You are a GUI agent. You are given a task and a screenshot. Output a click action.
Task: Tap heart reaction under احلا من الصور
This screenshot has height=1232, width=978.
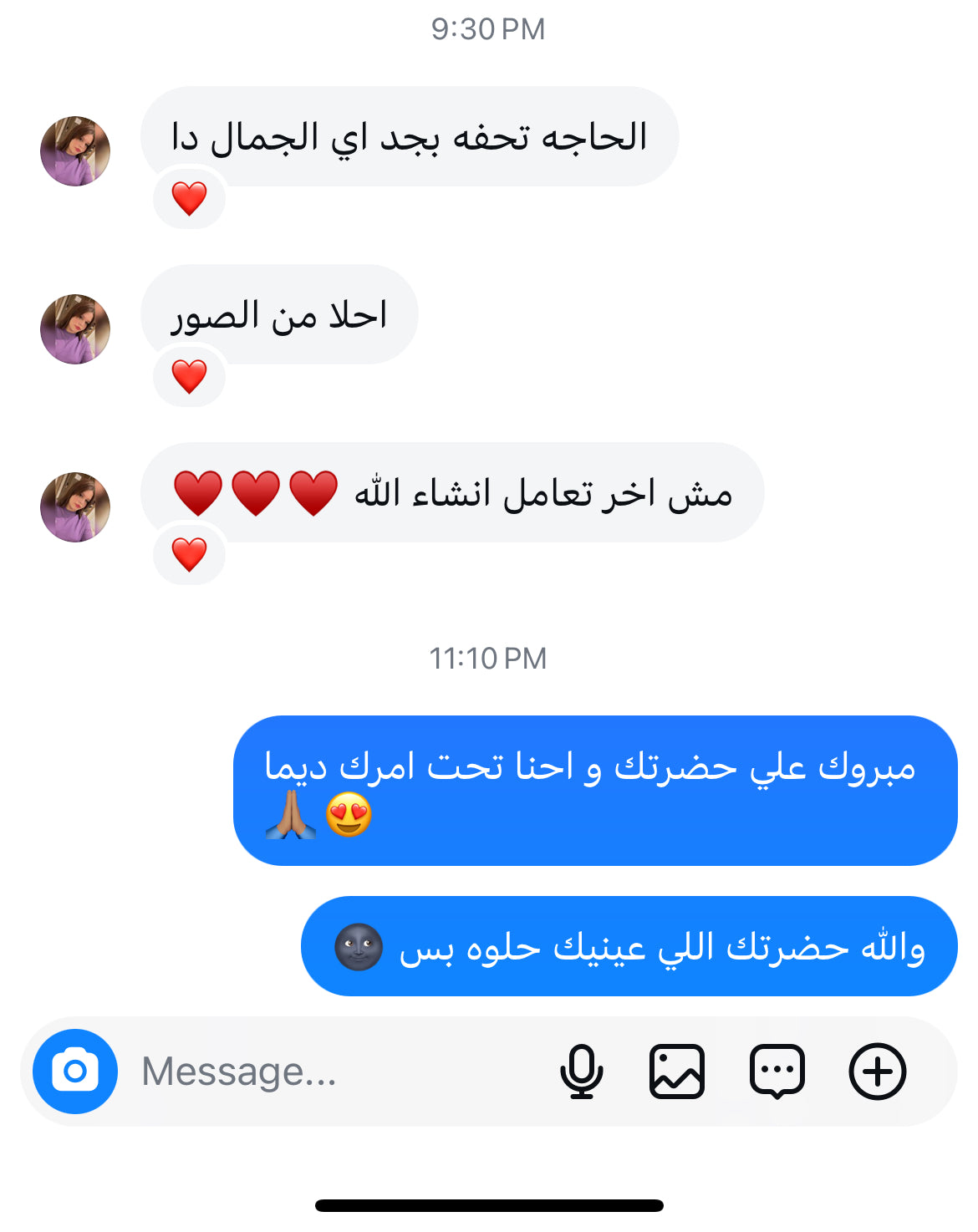pos(190,377)
